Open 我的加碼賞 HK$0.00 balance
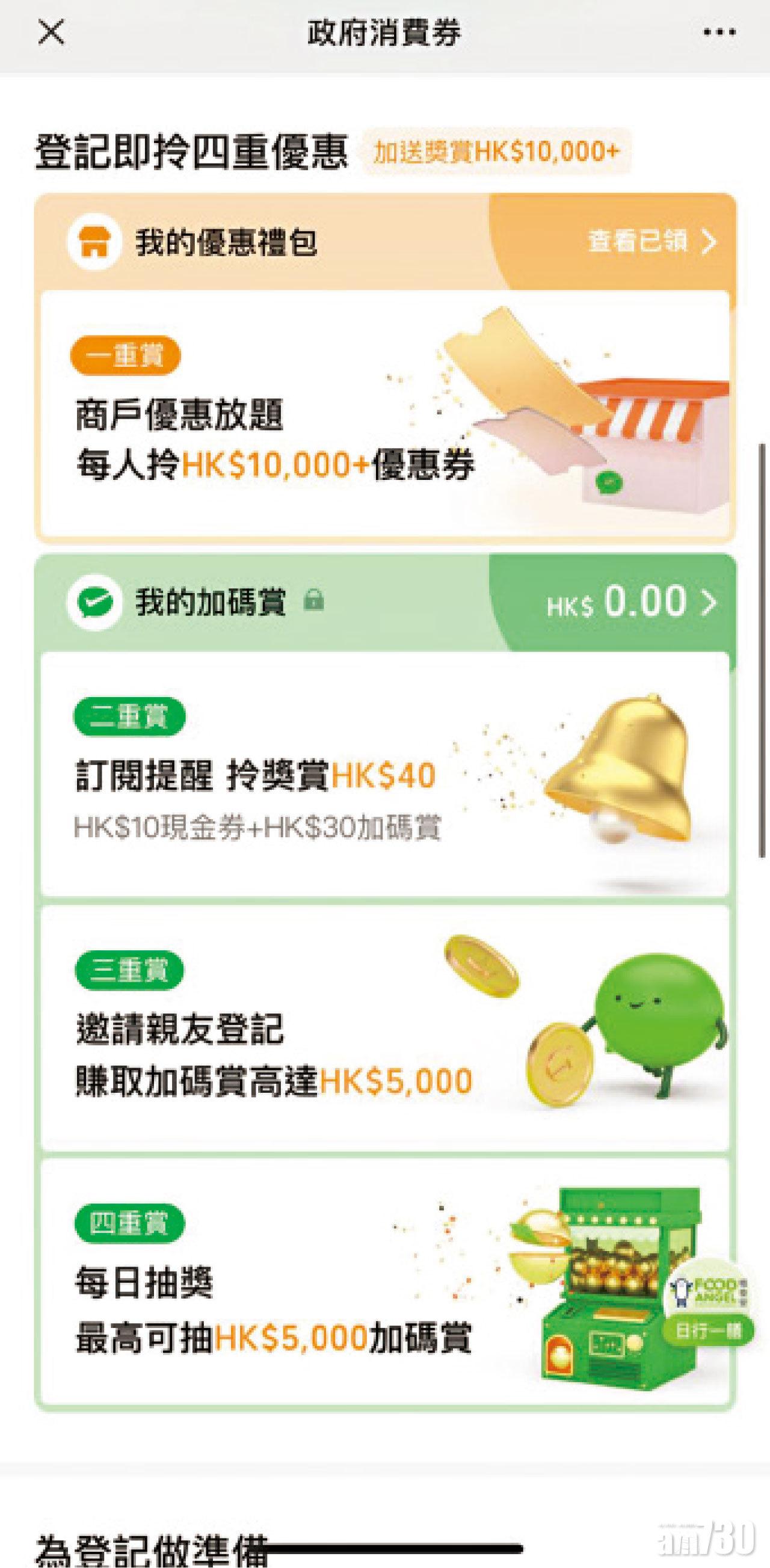This screenshot has width=770, height=1568. click(630, 603)
